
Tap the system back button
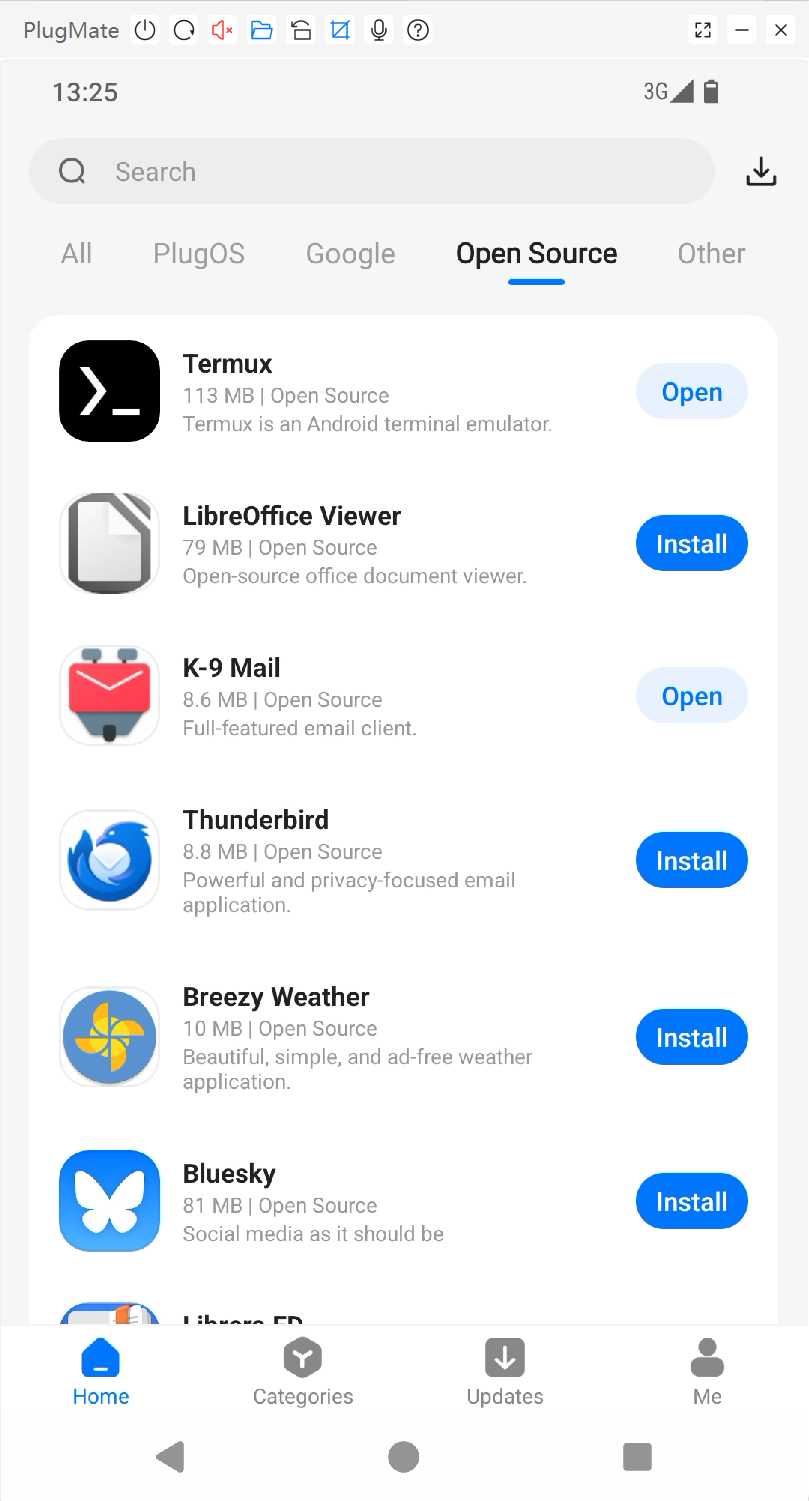click(170, 1457)
